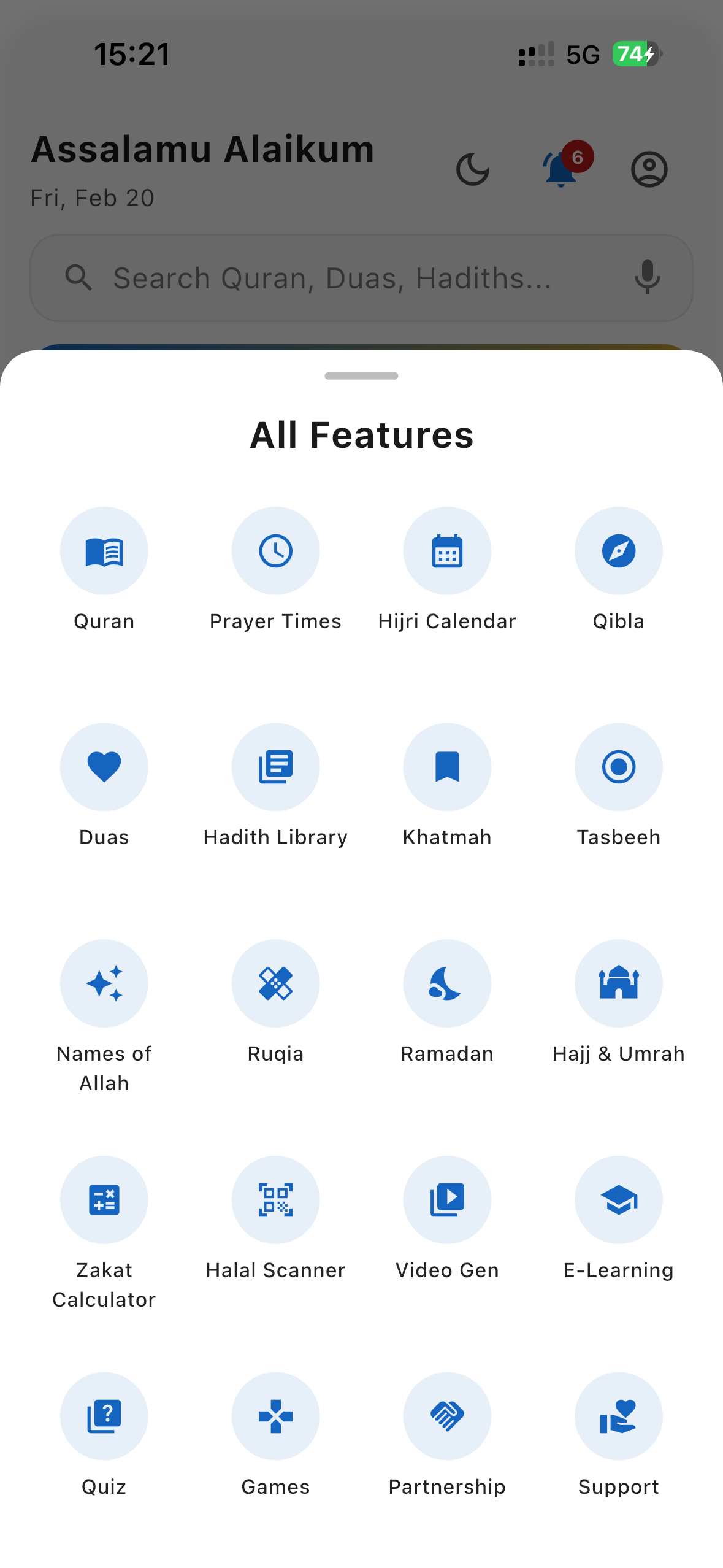The width and height of the screenshot is (723, 1568).
Task: View Names of Allah
Action: [x=104, y=983]
